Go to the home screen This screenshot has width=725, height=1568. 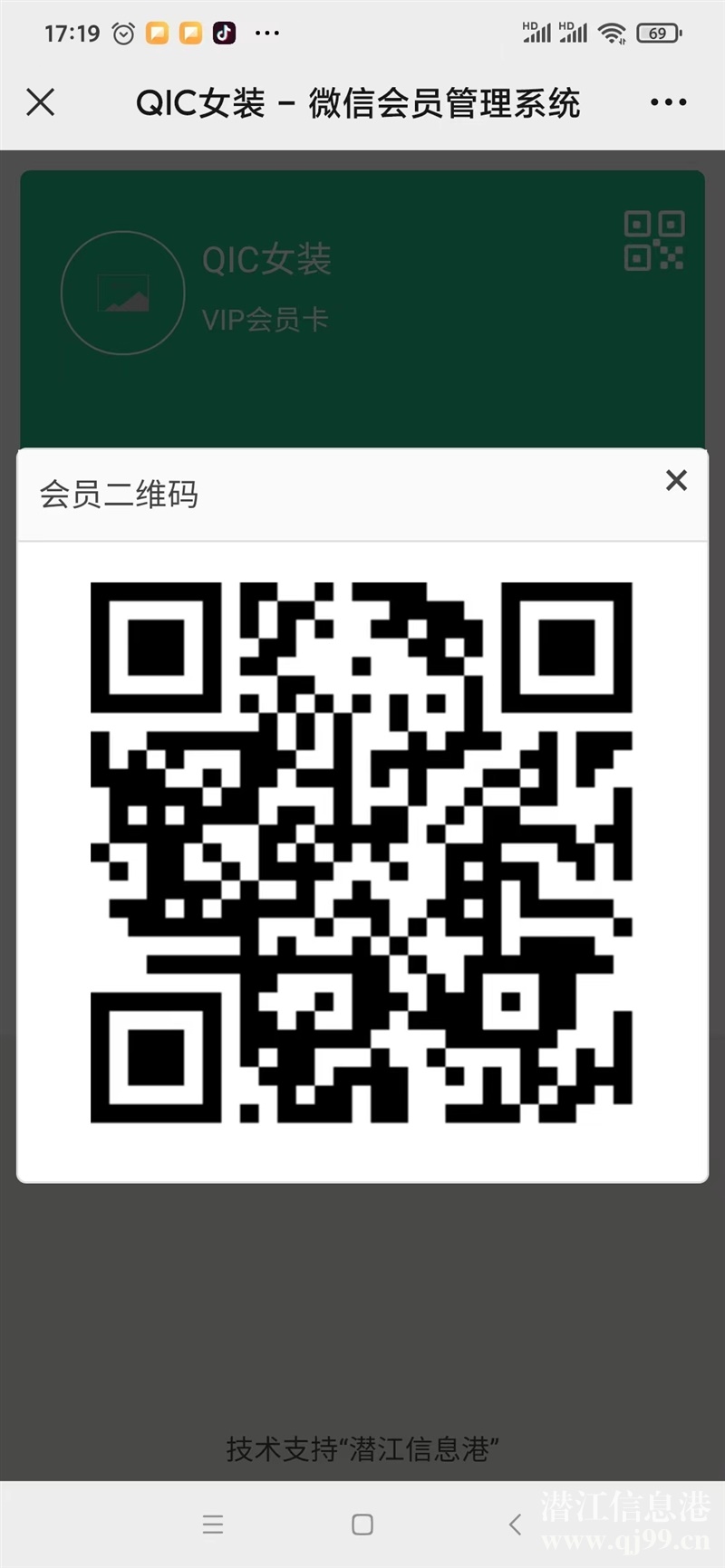coord(362,1525)
